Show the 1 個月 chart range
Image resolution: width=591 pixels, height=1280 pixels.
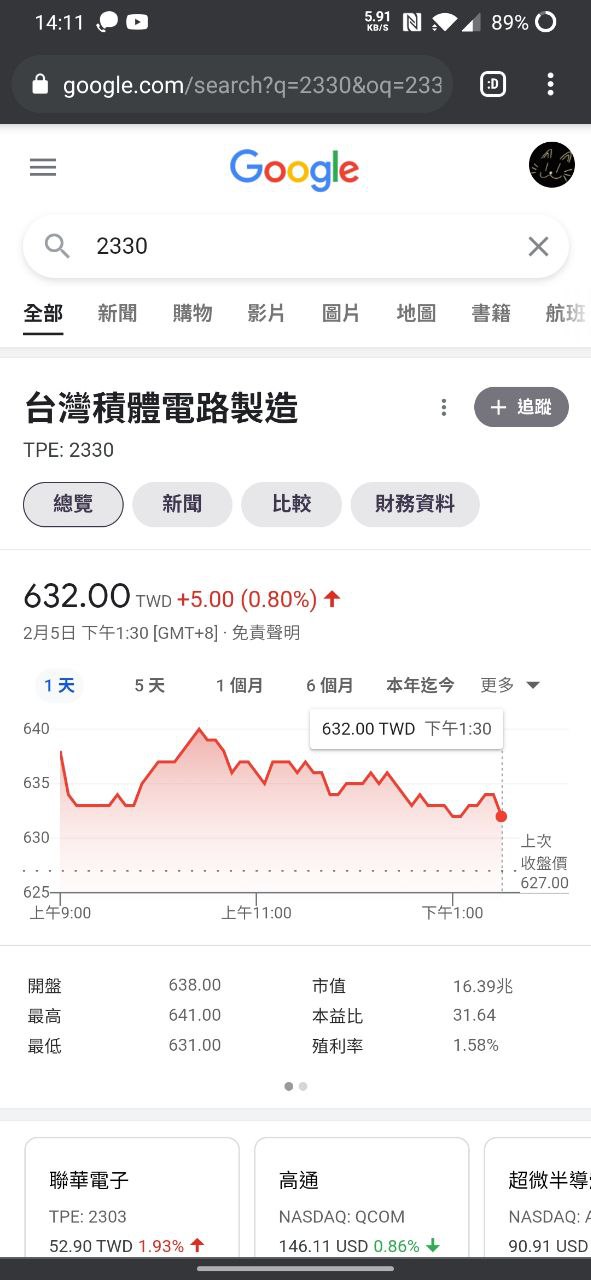pos(240,685)
